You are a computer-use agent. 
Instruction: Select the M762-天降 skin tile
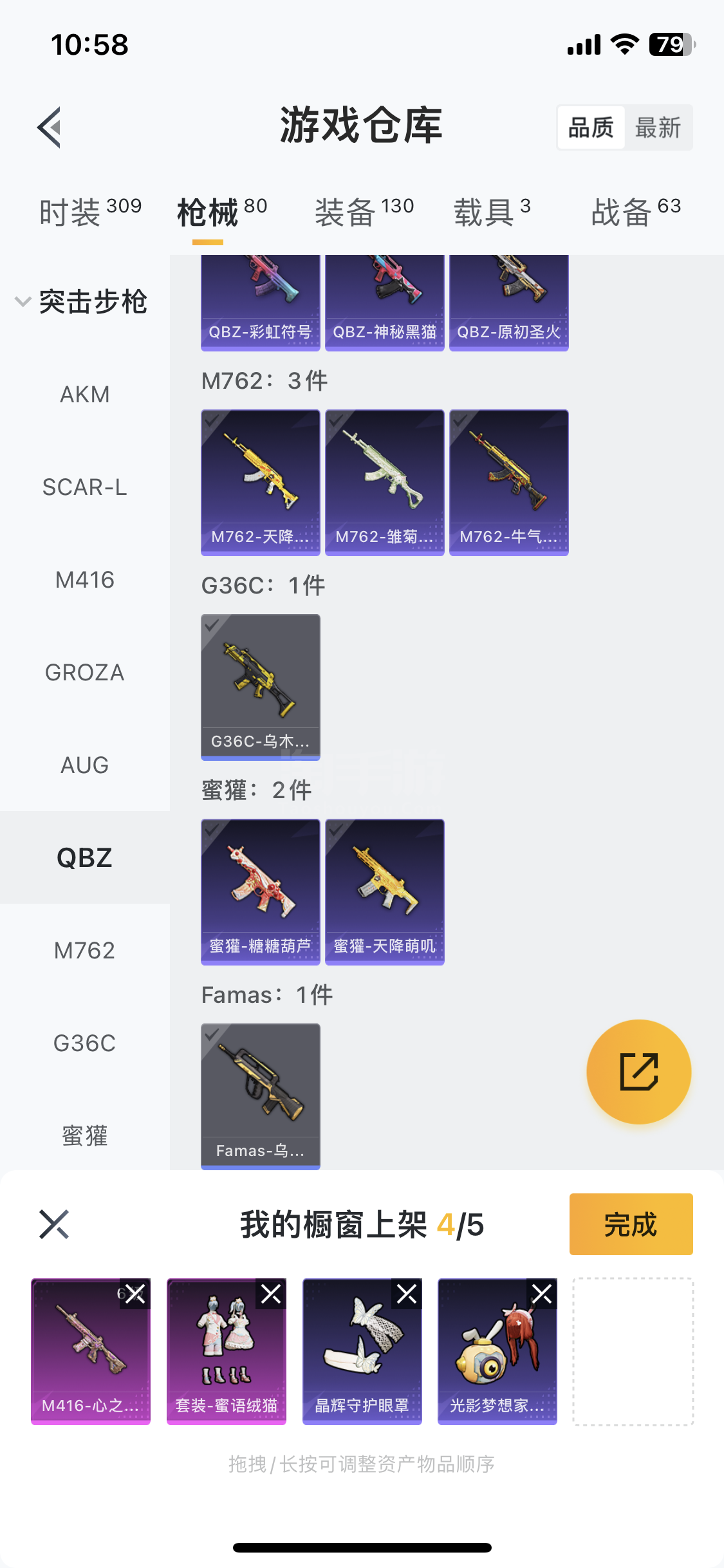tap(260, 481)
